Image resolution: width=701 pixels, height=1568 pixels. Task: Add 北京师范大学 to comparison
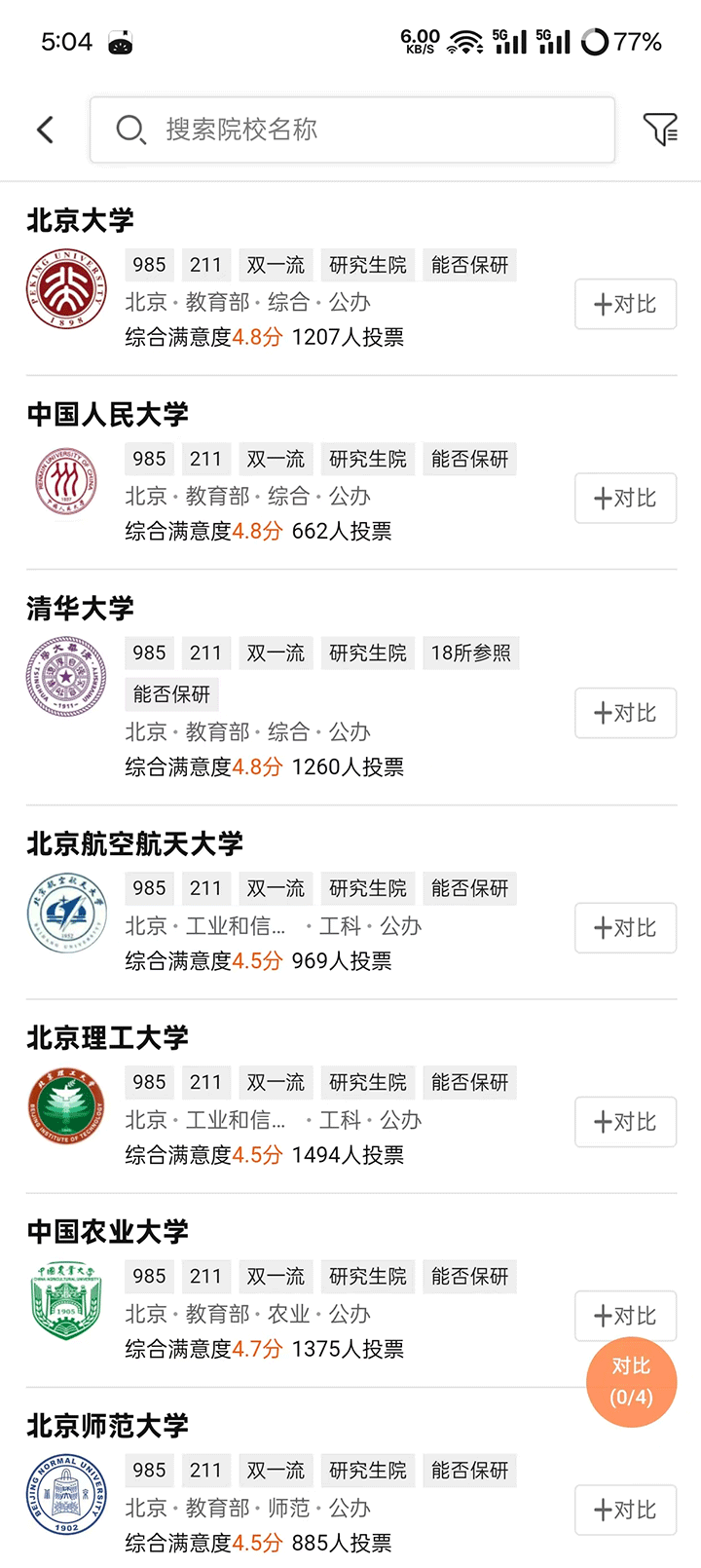tap(625, 1510)
